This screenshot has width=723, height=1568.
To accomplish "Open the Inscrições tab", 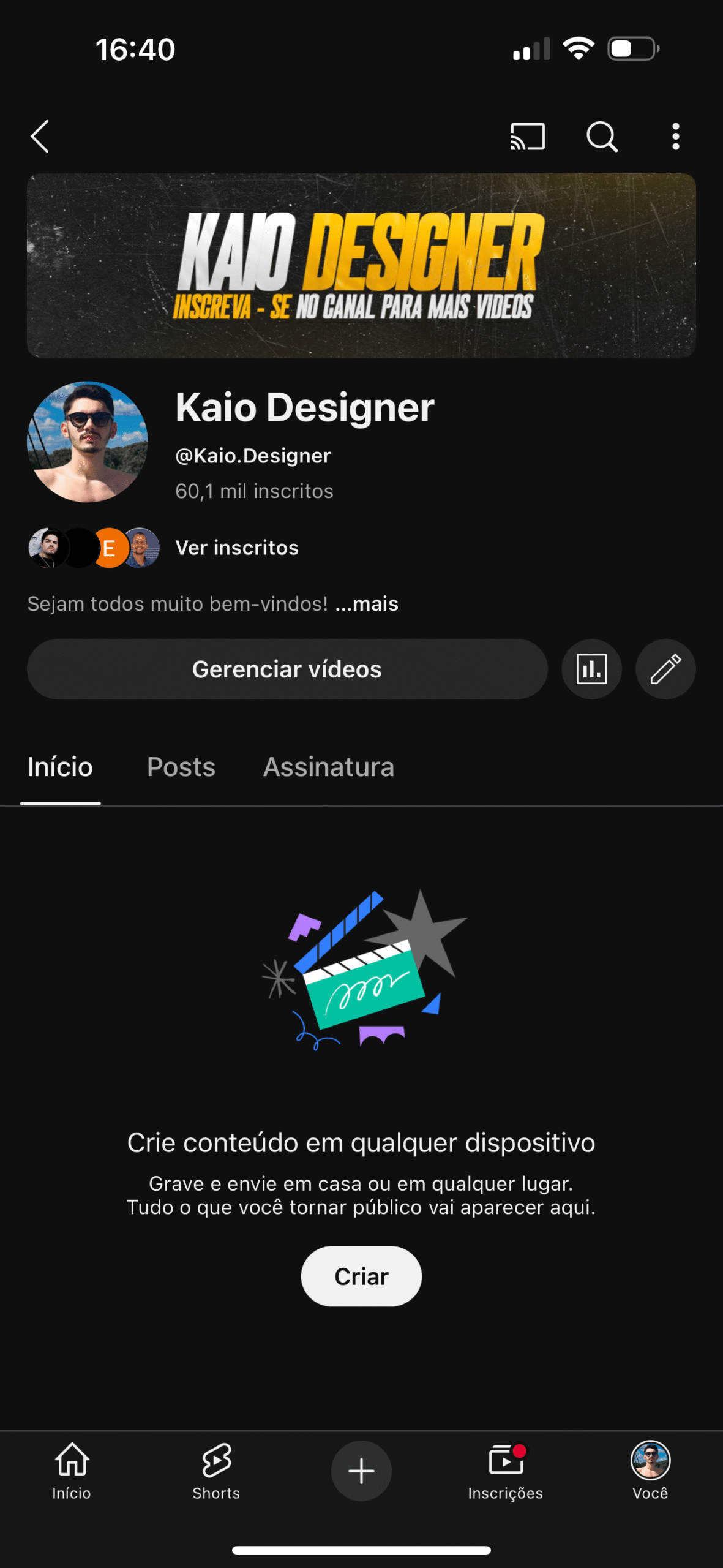I will point(506,1470).
